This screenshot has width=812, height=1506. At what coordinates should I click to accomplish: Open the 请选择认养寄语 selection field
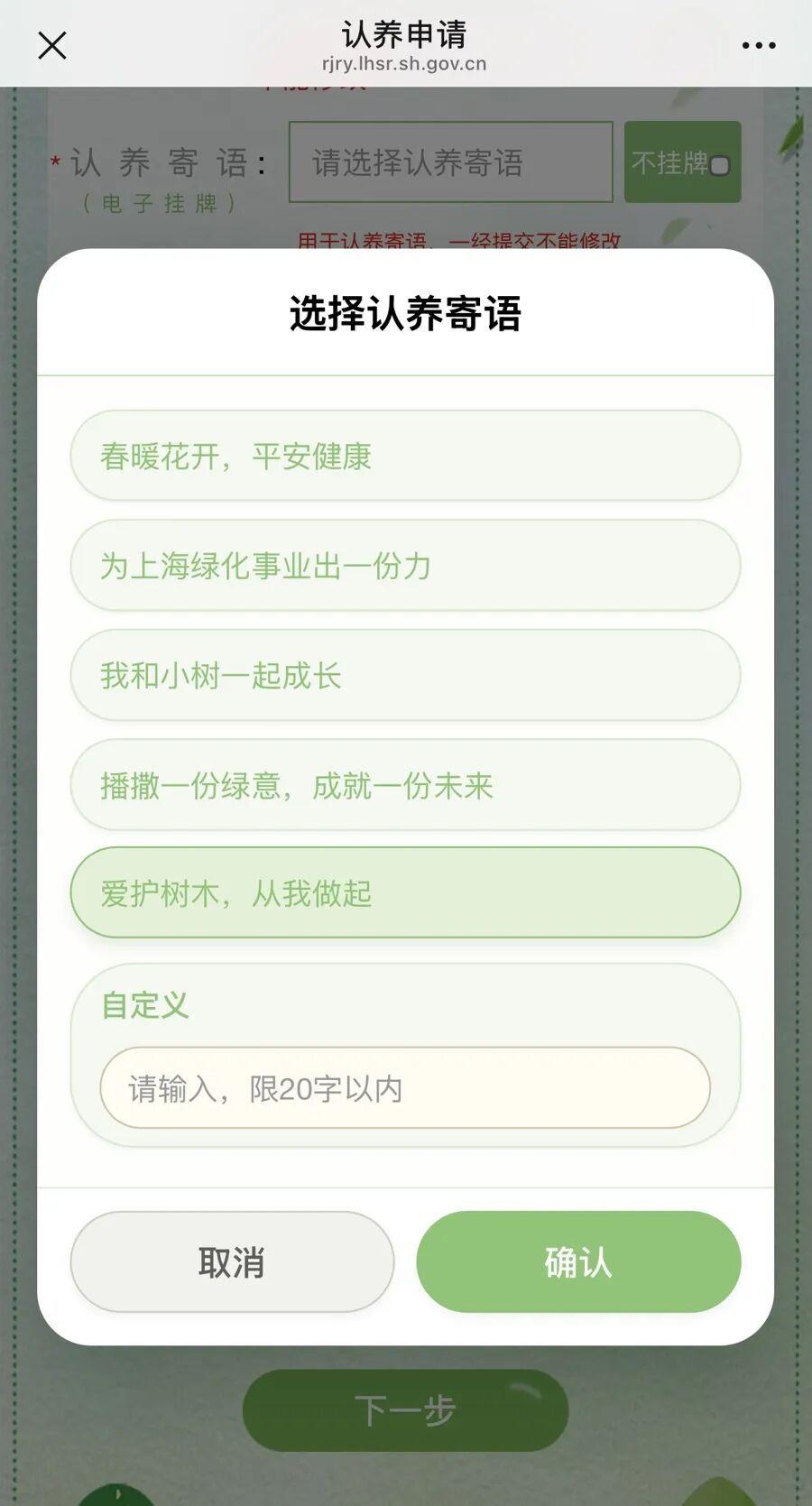449,162
